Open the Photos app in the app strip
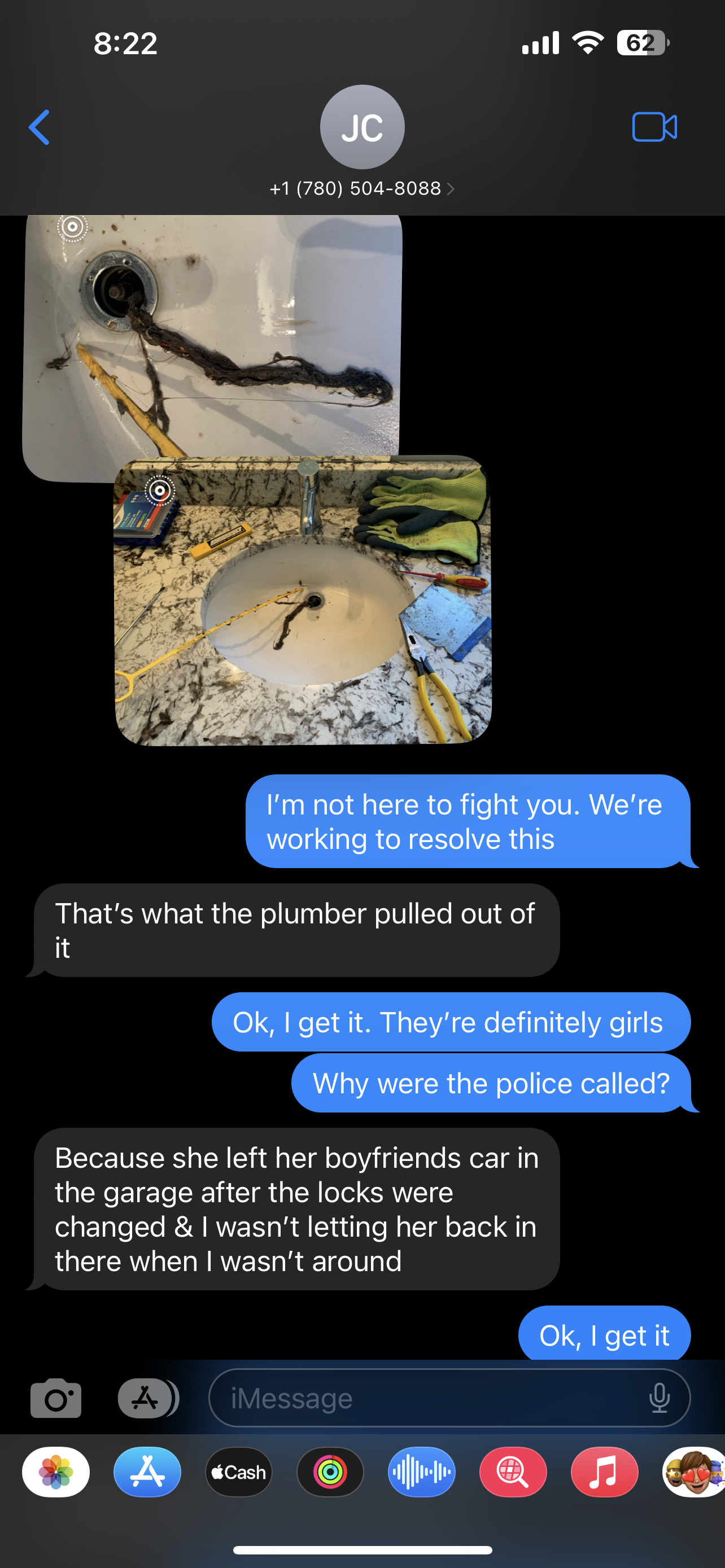 56,1473
